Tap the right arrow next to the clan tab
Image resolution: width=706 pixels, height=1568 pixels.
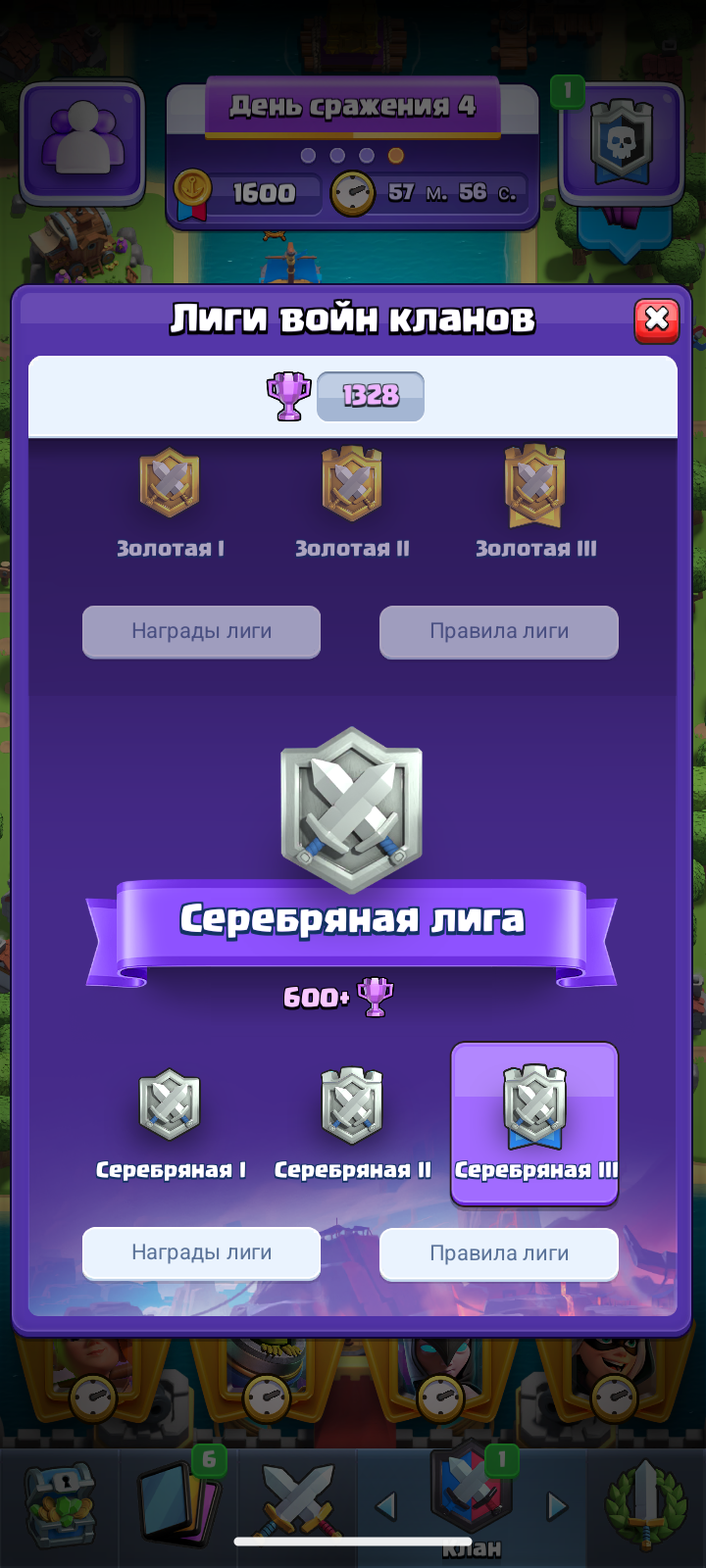[557, 1506]
